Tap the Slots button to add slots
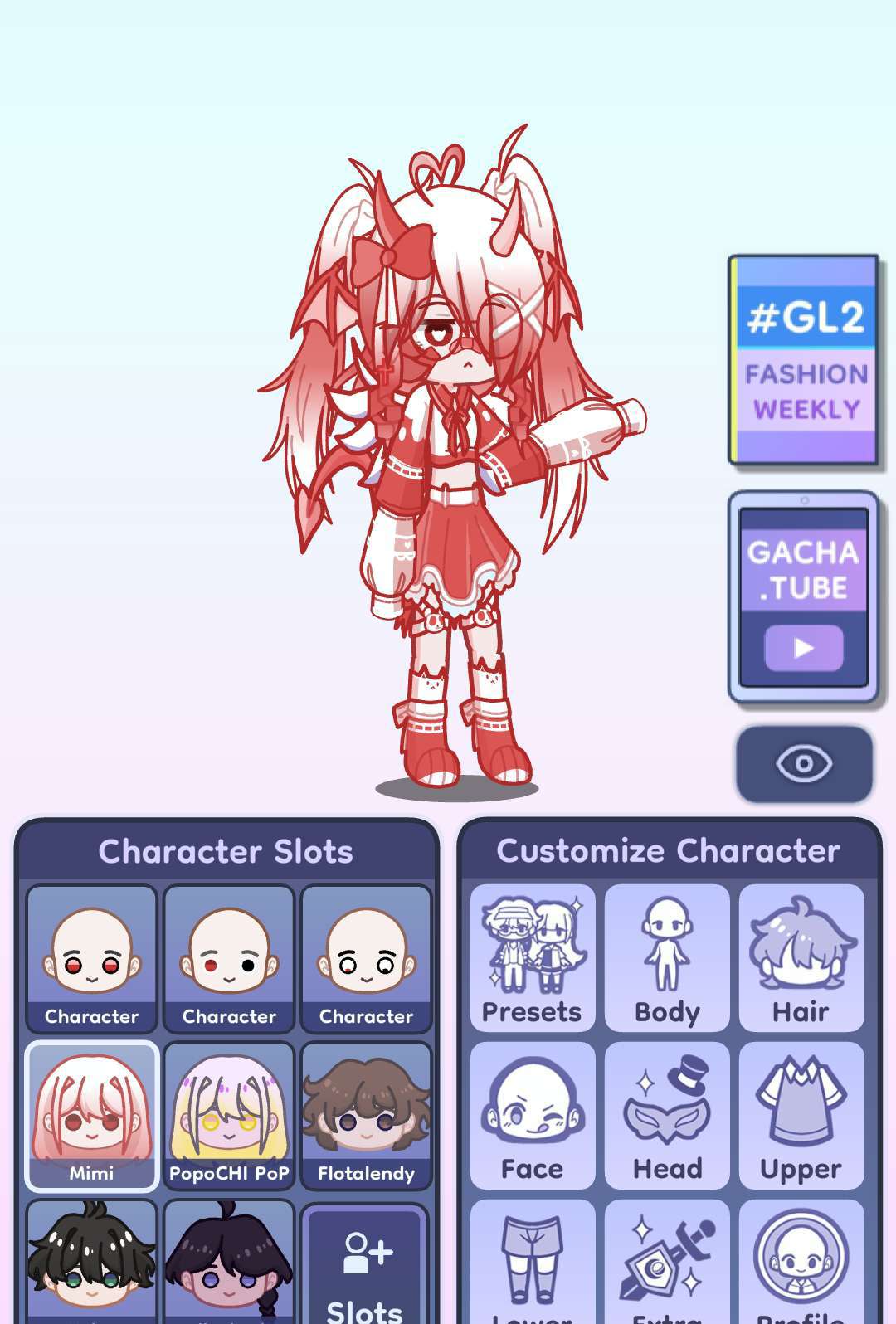 (x=366, y=1265)
